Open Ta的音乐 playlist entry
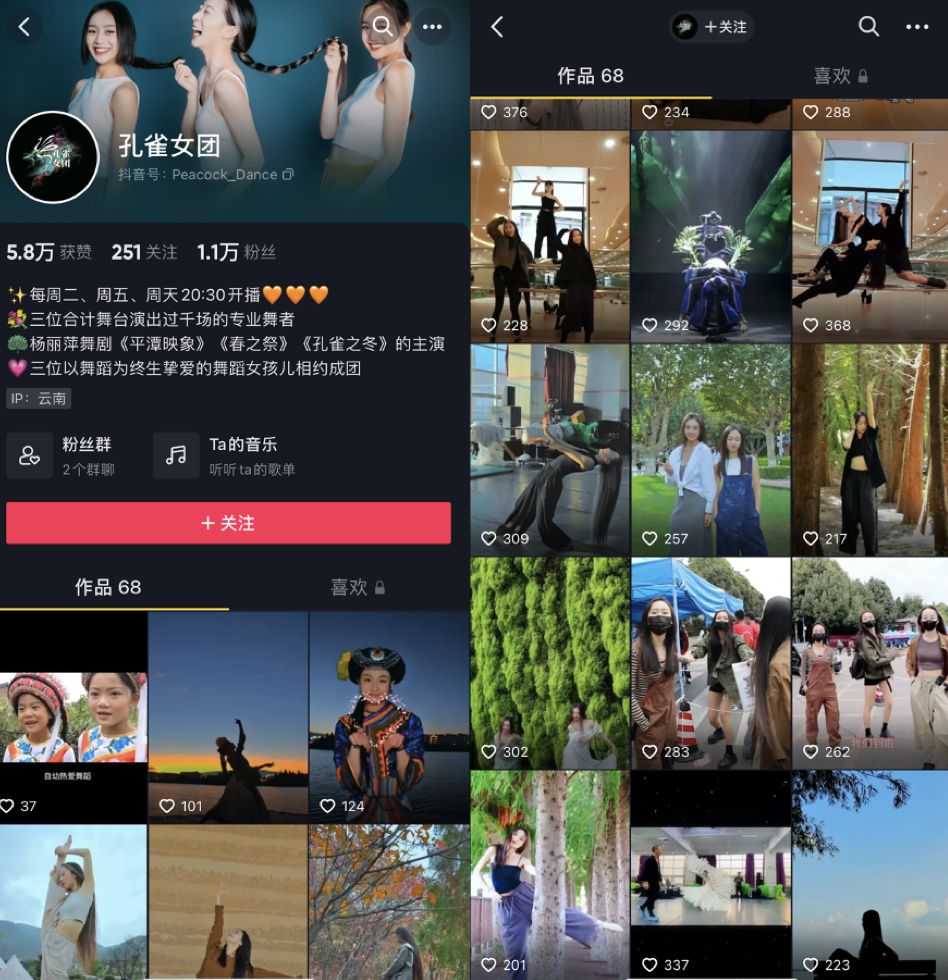This screenshot has height=980, width=948. click(229, 455)
